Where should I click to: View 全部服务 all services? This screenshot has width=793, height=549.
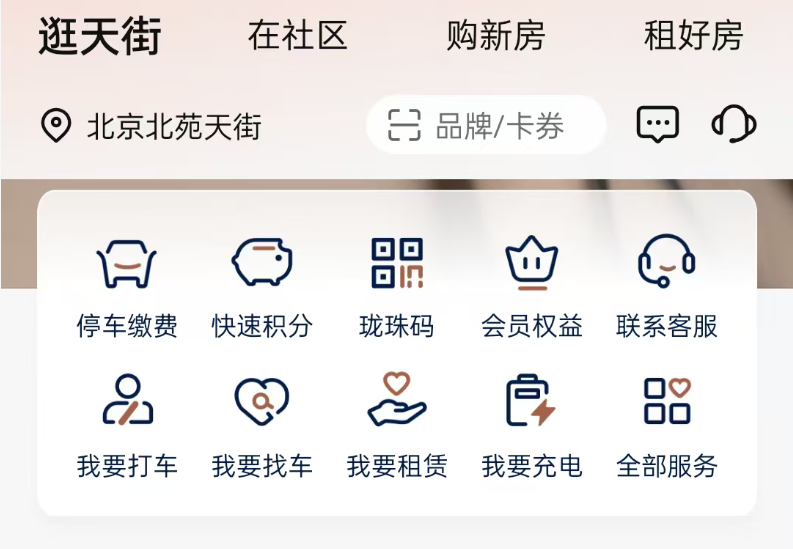(666, 425)
